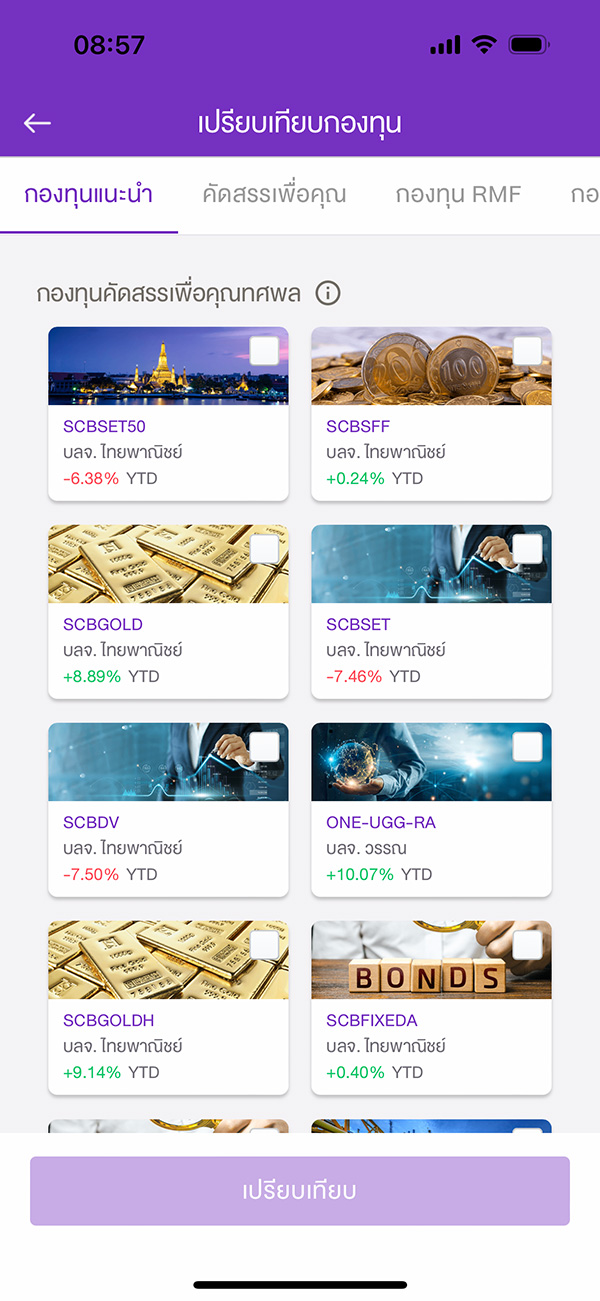This screenshot has height=1301, width=600.
Task: Open the ONE-UGG-RA fund card
Action: 431,847
